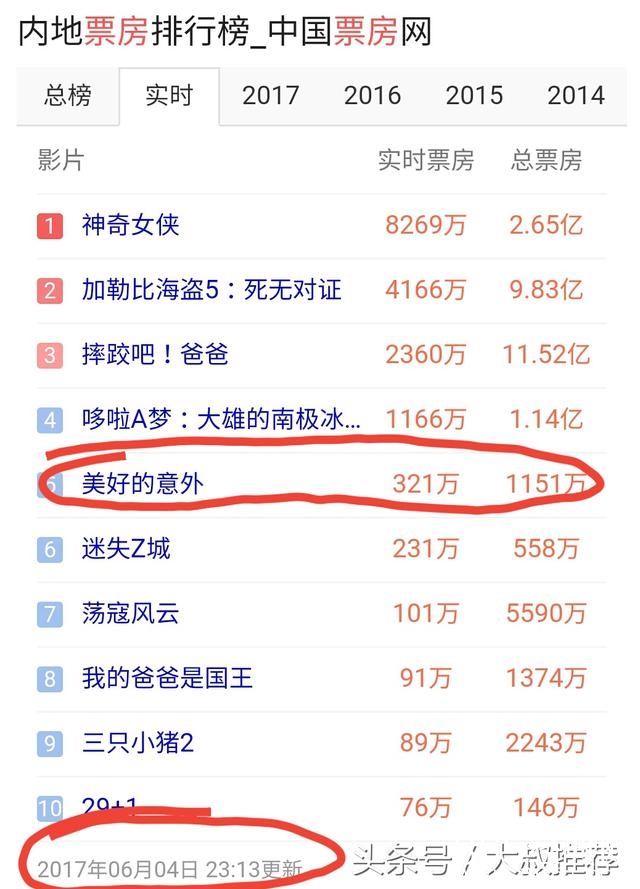The width and height of the screenshot is (640, 889).
Task: Open the movie 神奇女侠
Action: tap(131, 225)
